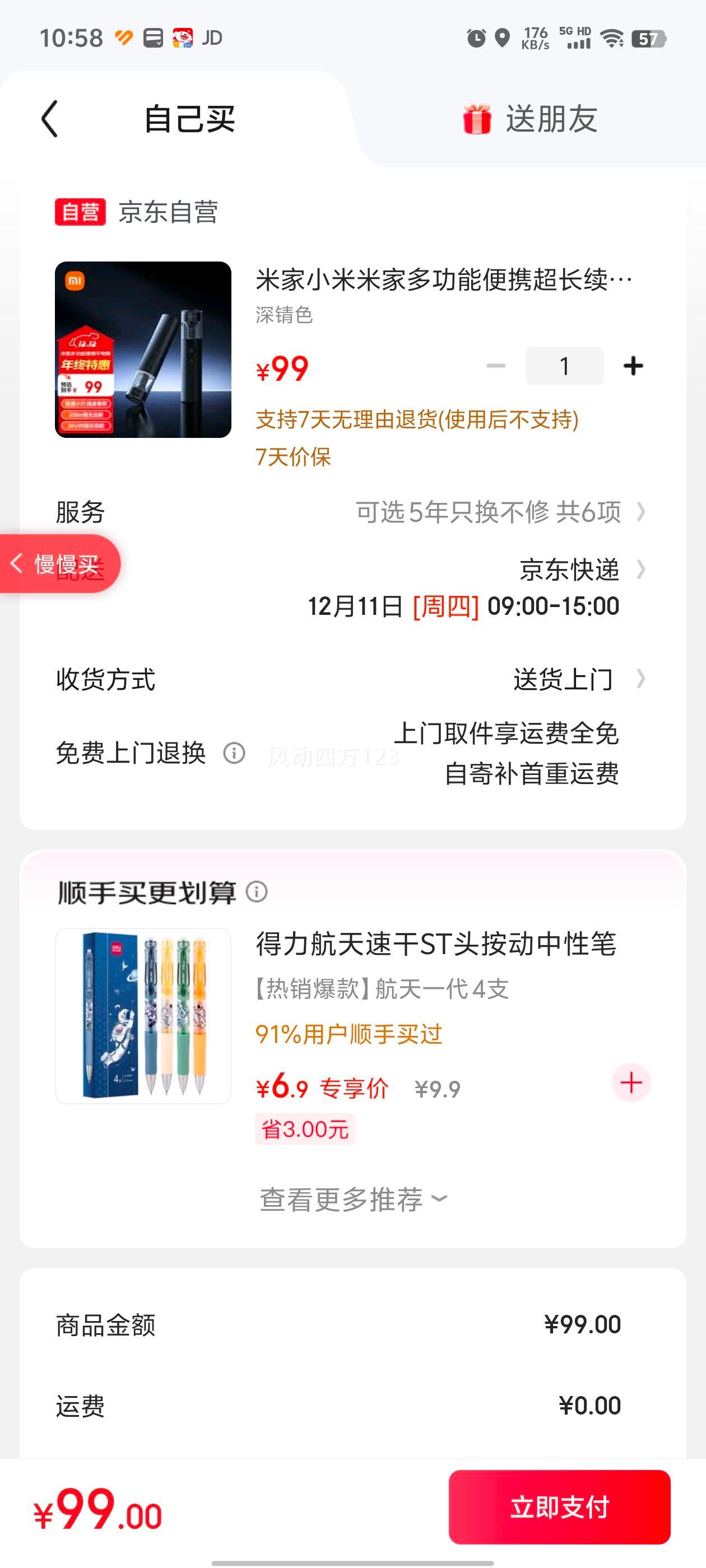This screenshot has width=706, height=1568.
Task: Switch to the 送朋友 tab
Action: [530, 119]
